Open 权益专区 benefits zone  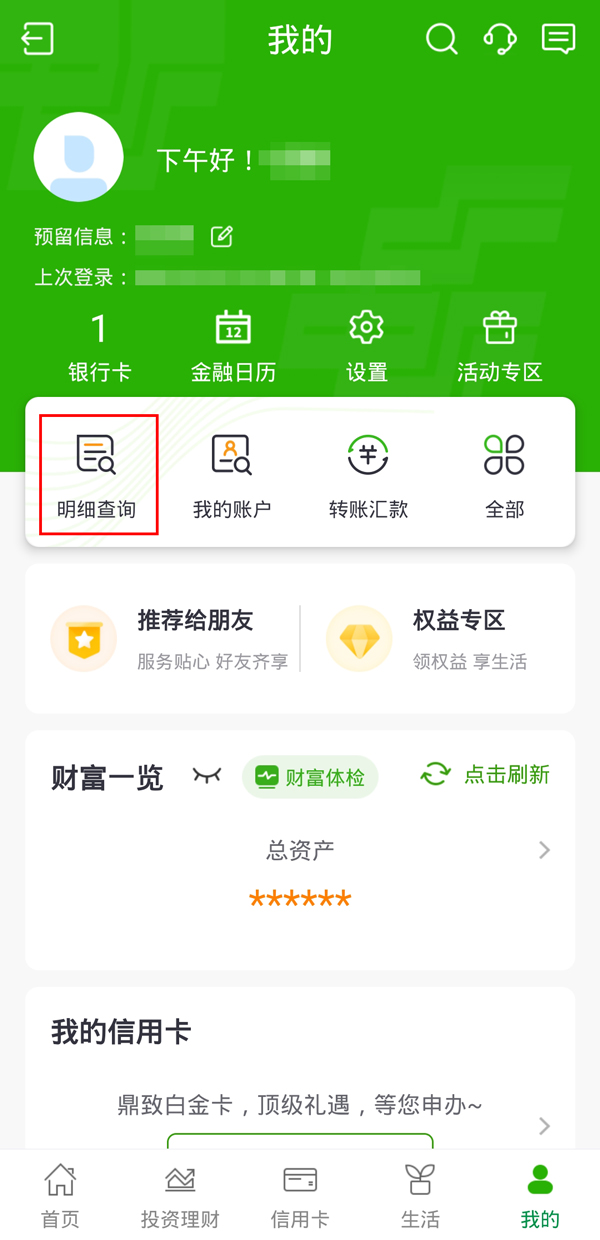(x=440, y=638)
